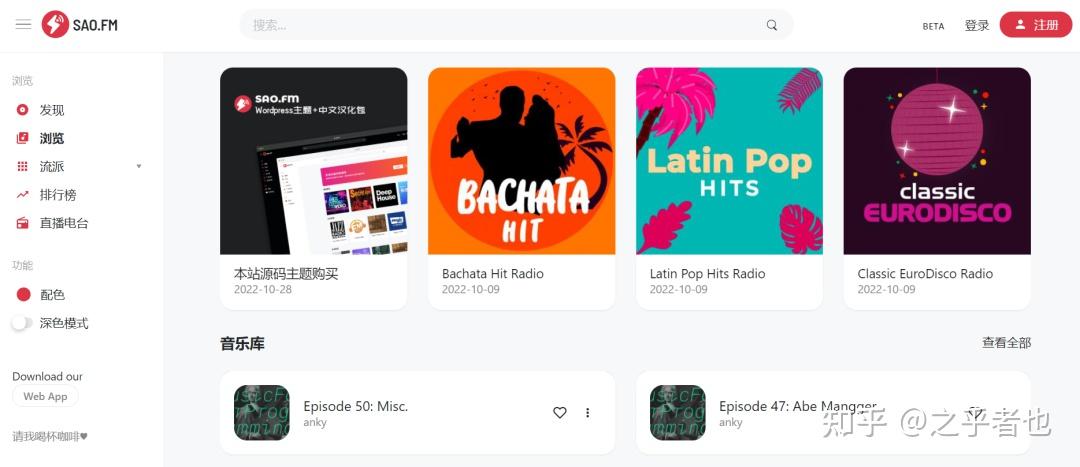
Task: Tap the Web App button
Action: point(45,396)
